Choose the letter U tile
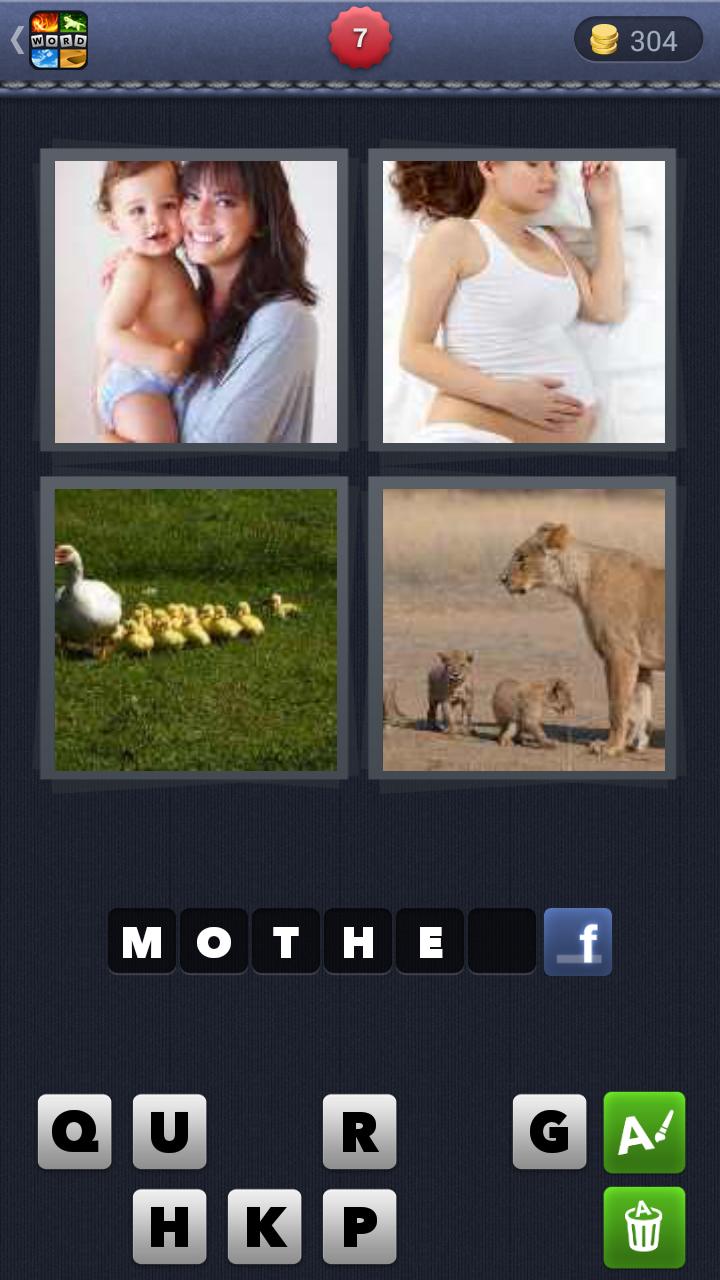 tap(170, 1132)
